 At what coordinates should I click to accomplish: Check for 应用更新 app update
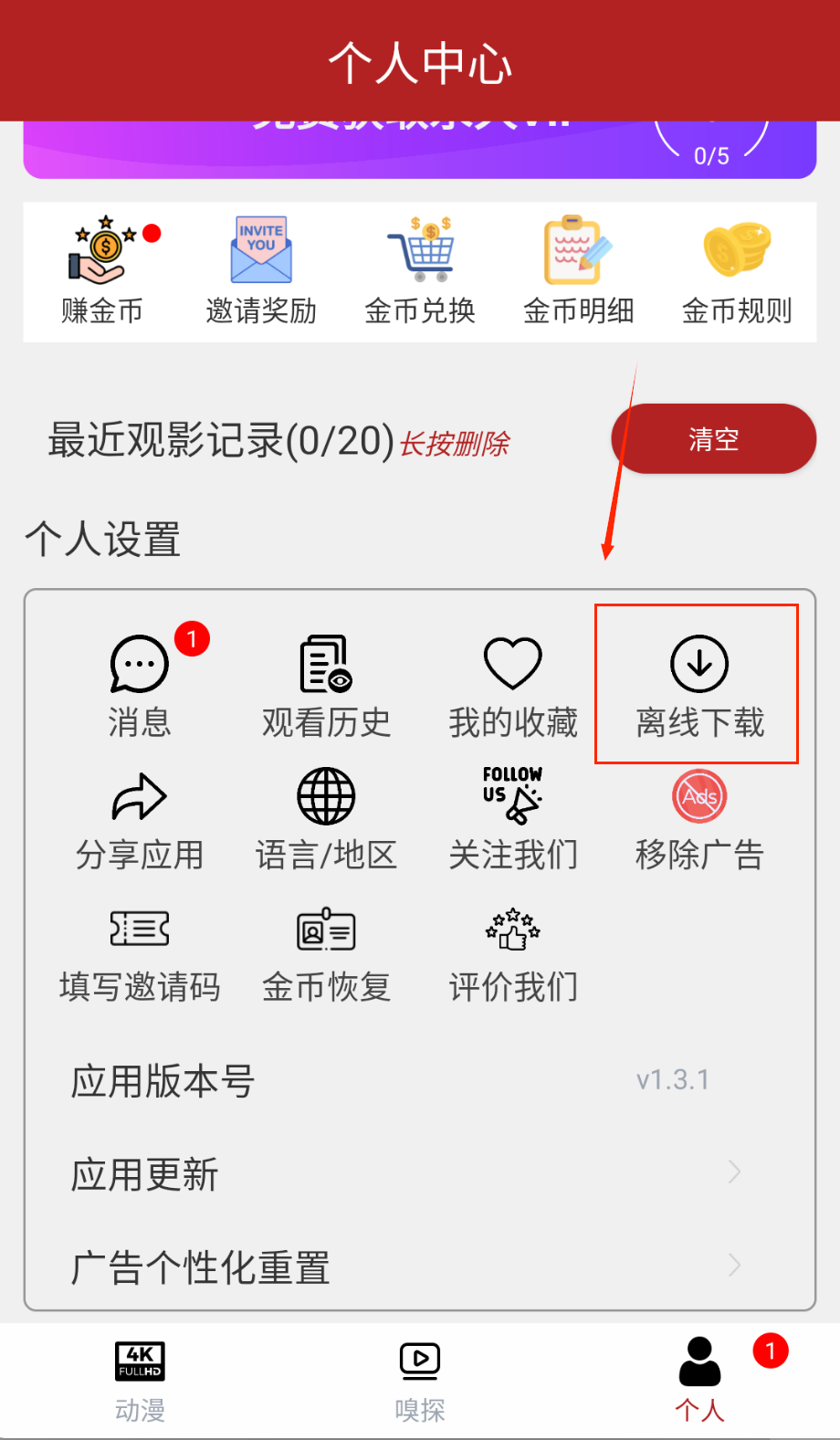click(419, 1174)
